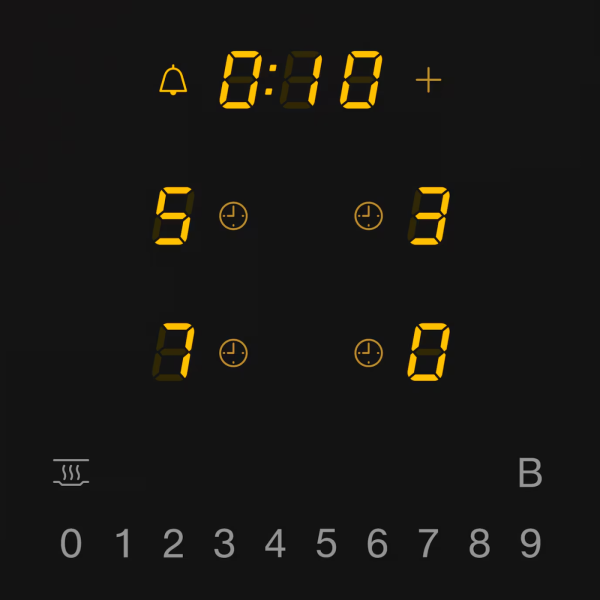Screen dimensions: 600x600
Task: Choose power level 1
Action: pyautogui.click(x=123, y=544)
